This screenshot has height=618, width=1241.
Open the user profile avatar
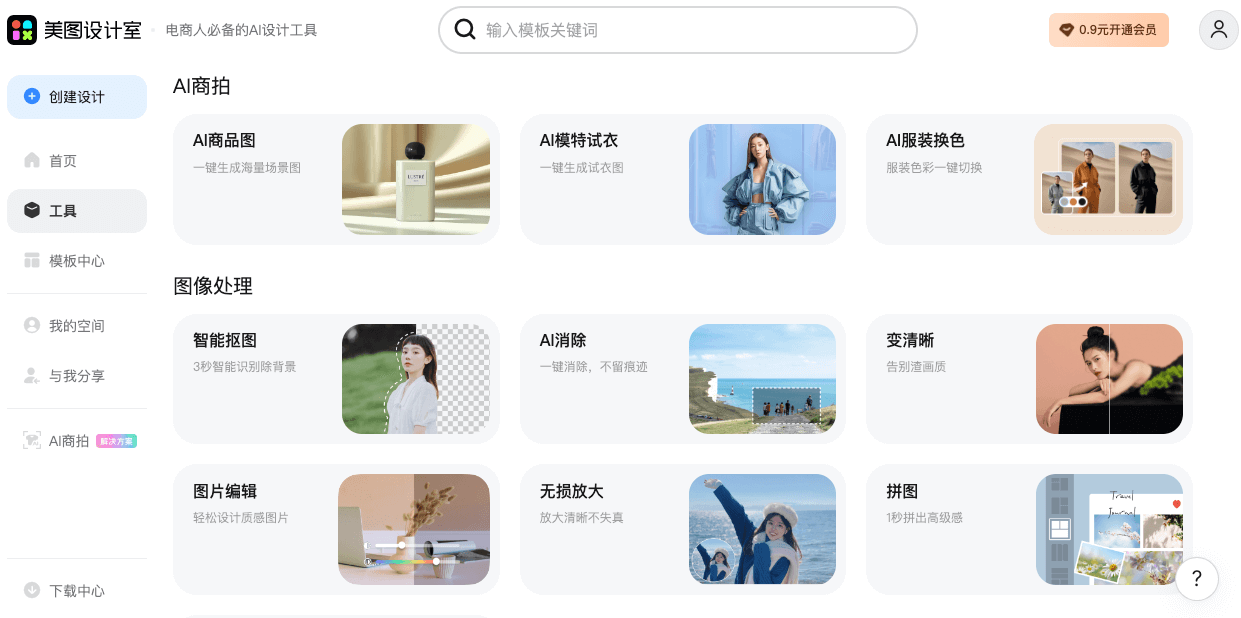pyautogui.click(x=1218, y=30)
